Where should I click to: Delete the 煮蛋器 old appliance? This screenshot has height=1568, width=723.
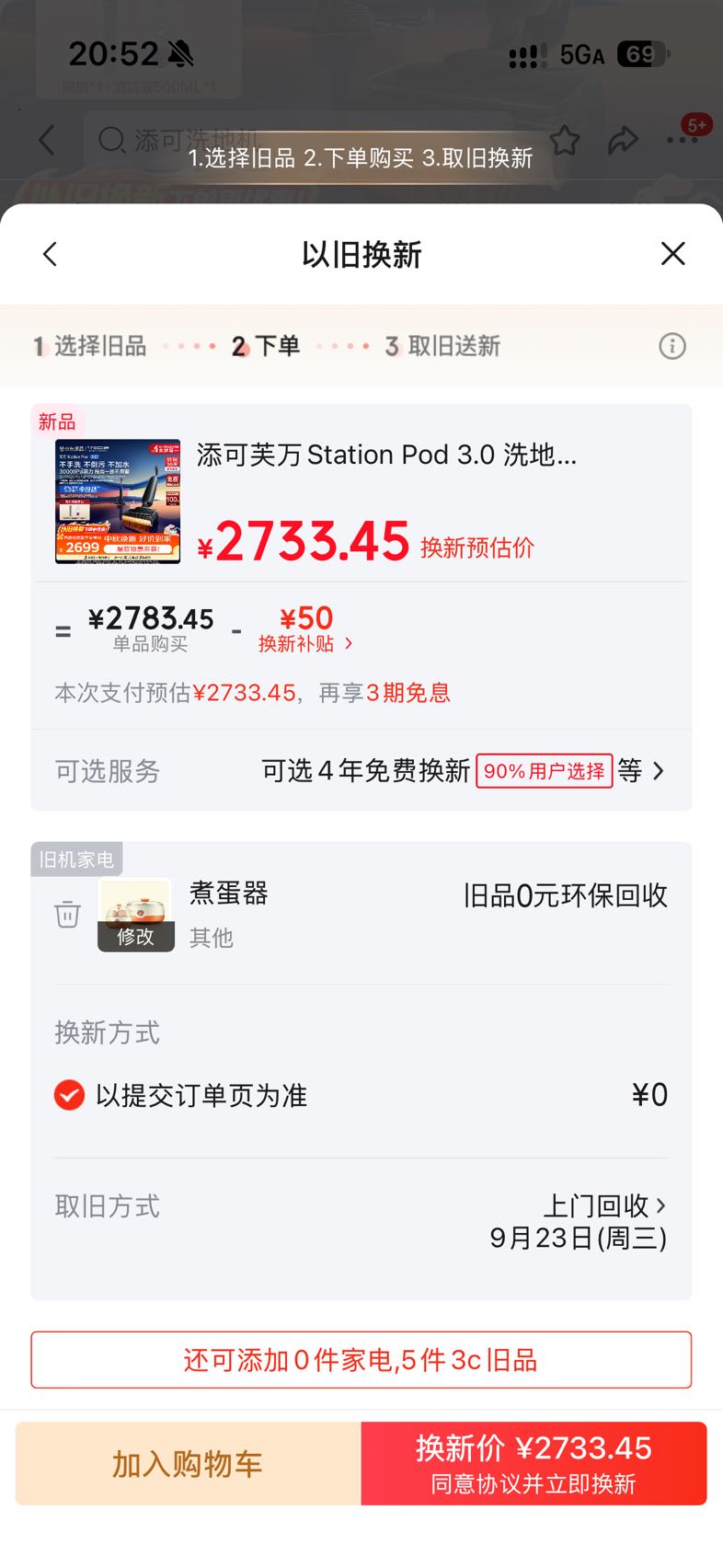(x=67, y=914)
